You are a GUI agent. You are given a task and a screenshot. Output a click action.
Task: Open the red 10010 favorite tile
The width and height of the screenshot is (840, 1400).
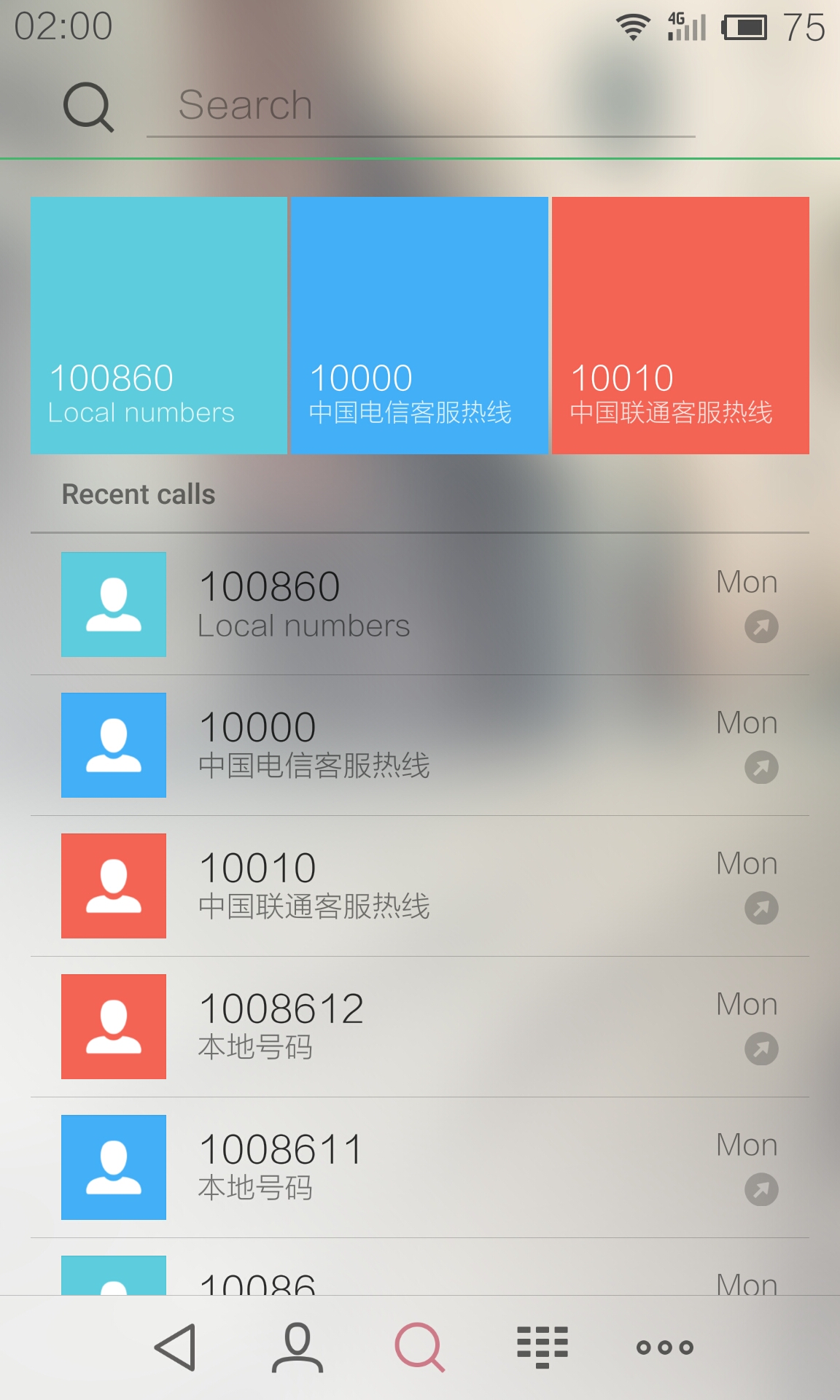point(680,325)
